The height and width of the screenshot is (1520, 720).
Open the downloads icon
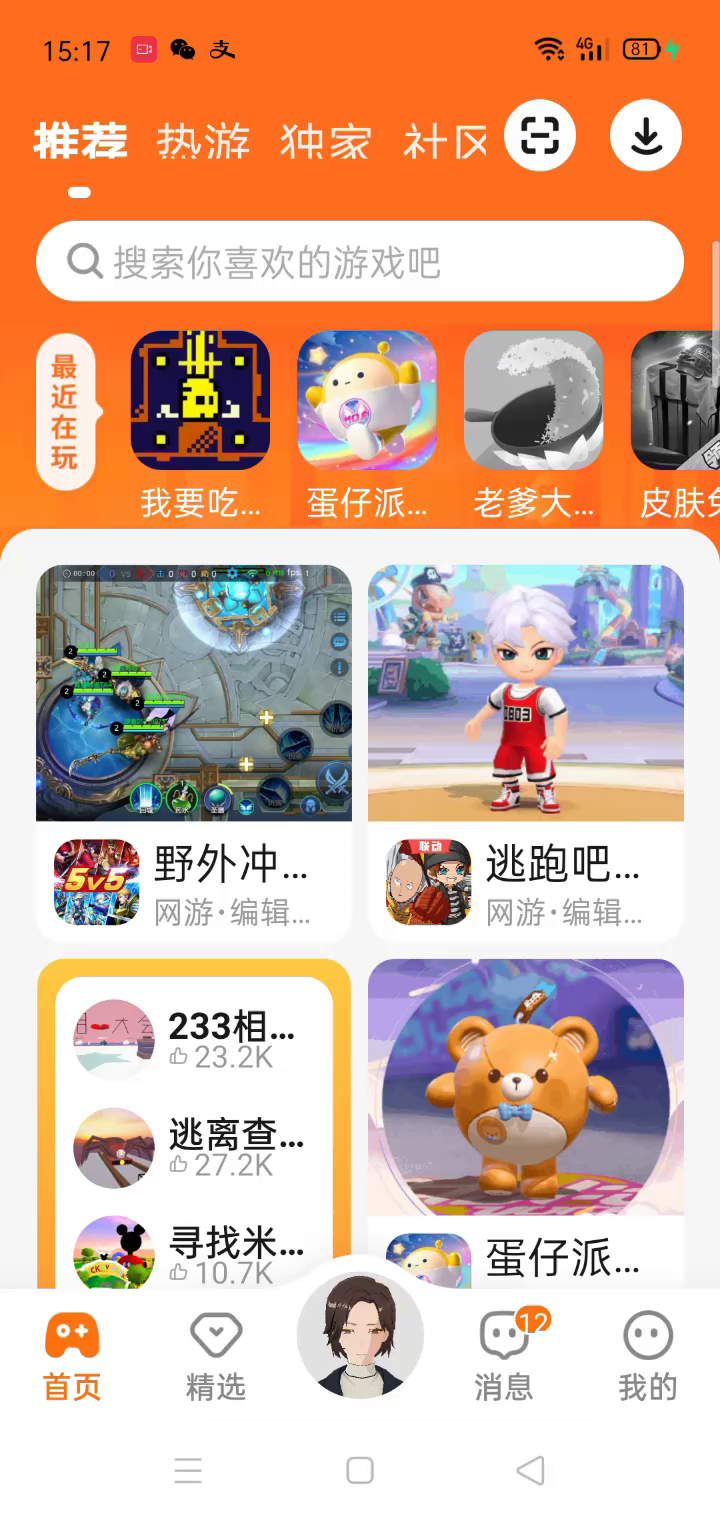coord(646,135)
